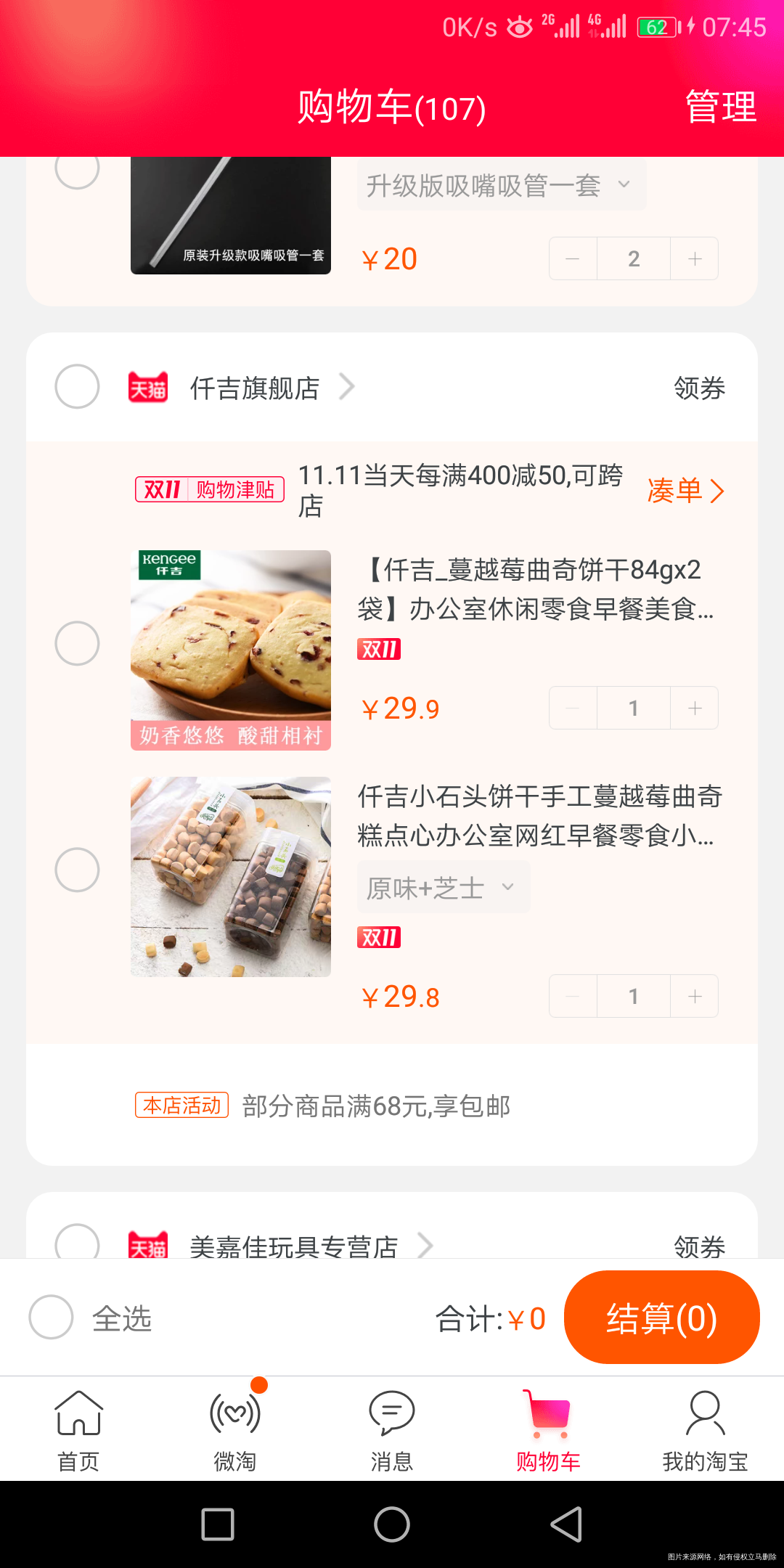Screen dimensions: 784x1568
Task: Open the 升级版吸嘴吸管一套 variant dropdown
Action: (x=501, y=184)
